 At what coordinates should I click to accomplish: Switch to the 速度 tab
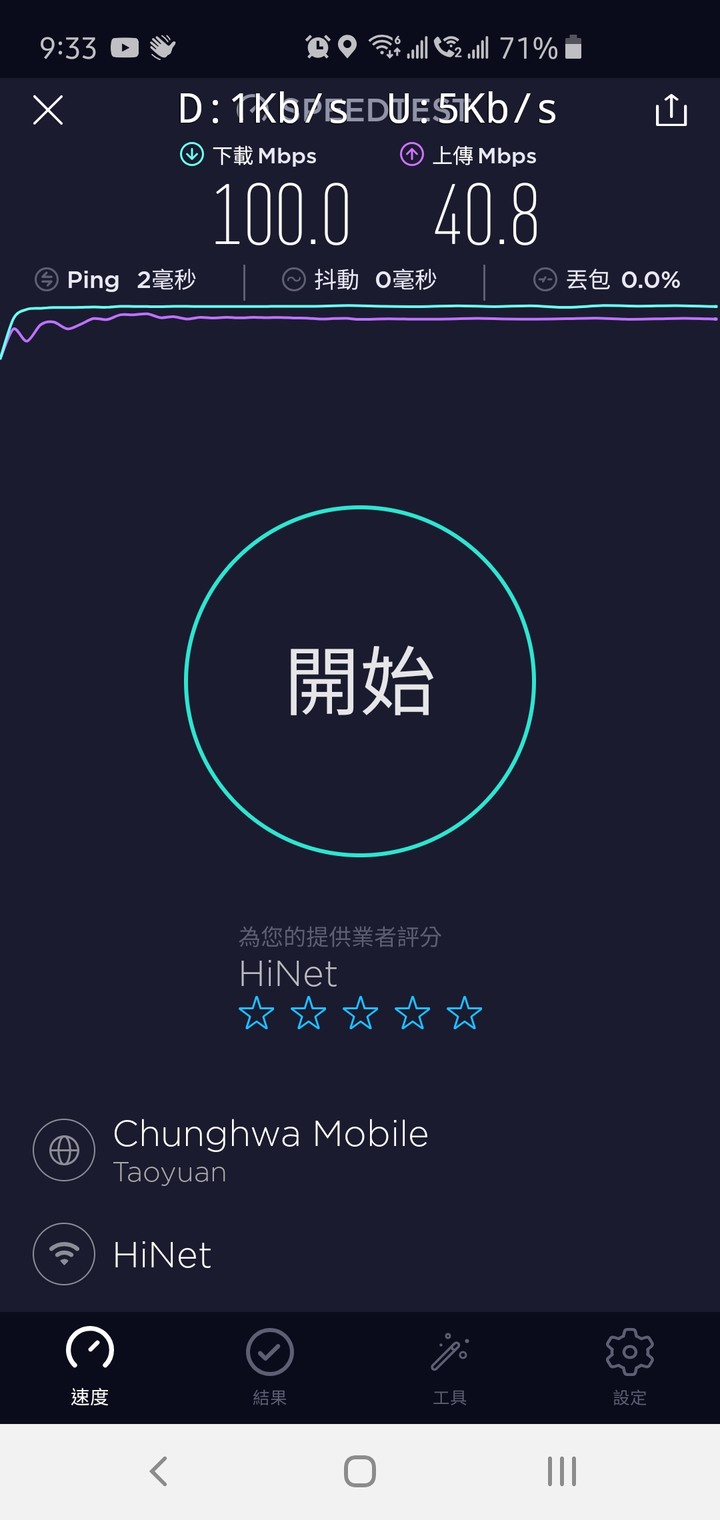[x=90, y=1367]
